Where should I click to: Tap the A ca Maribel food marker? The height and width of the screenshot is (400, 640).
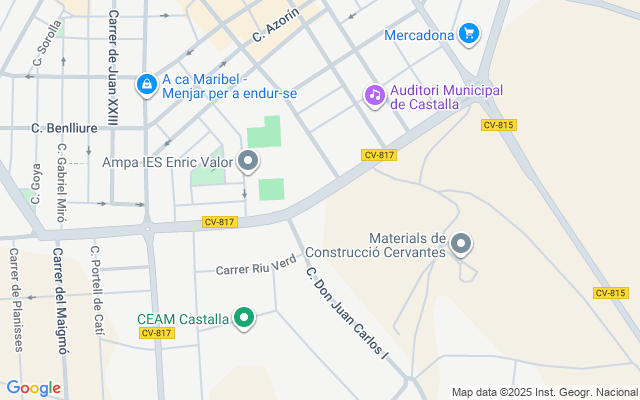pos(147,85)
